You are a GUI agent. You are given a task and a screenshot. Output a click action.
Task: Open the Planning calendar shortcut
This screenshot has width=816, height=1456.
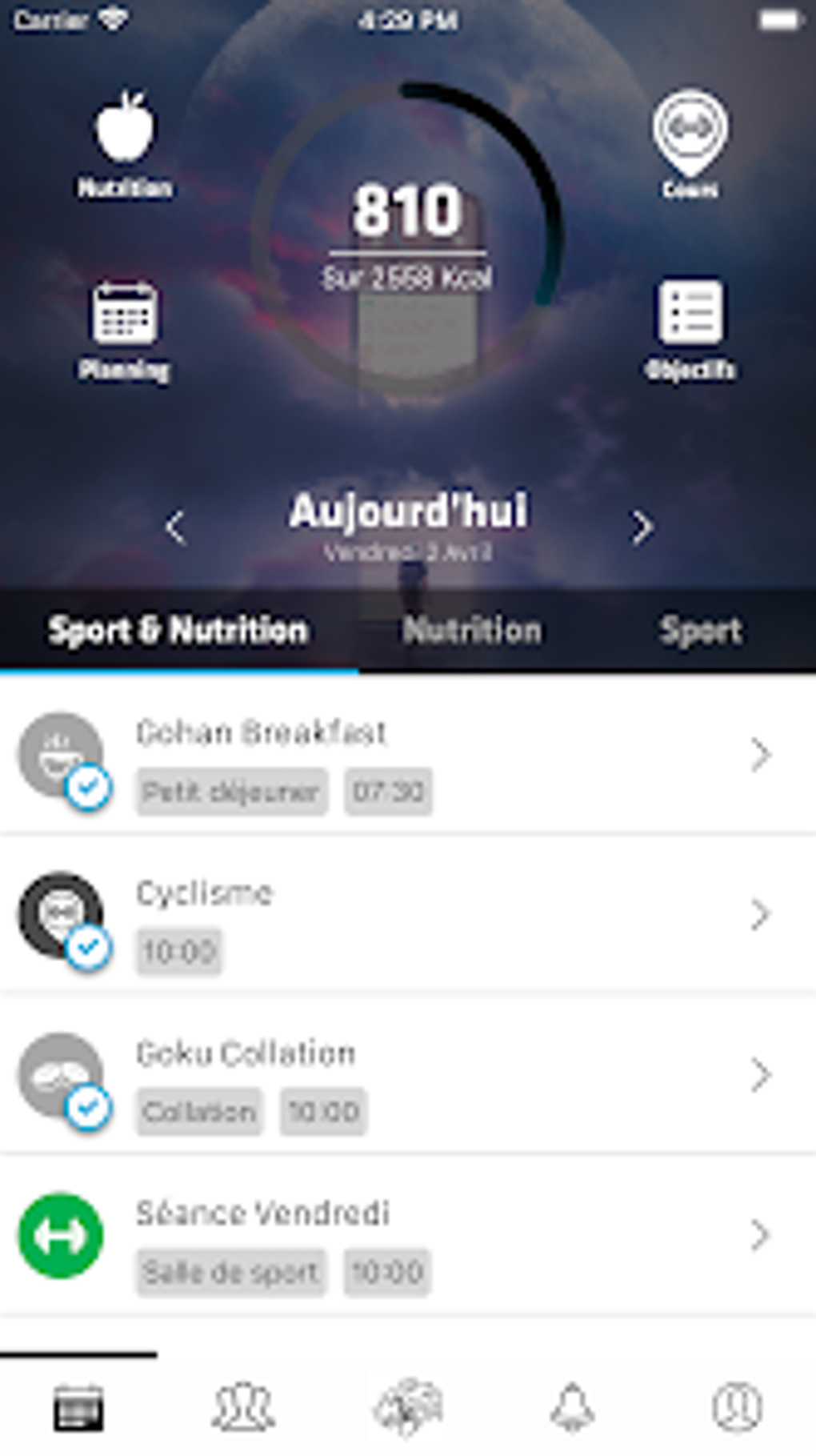[124, 328]
